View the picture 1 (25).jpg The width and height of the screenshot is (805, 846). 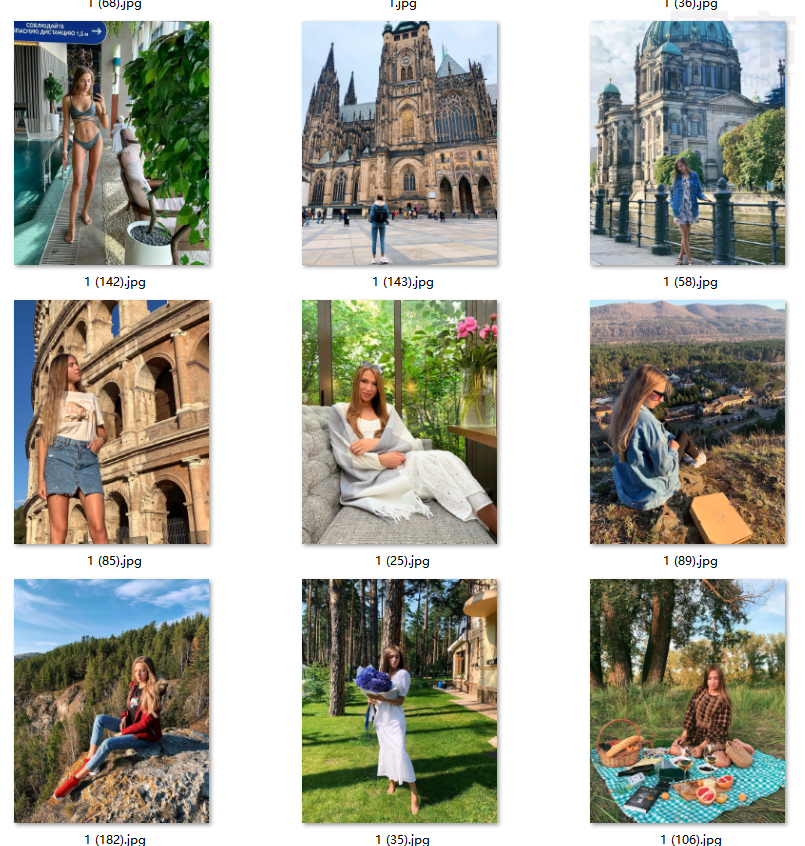(x=399, y=422)
